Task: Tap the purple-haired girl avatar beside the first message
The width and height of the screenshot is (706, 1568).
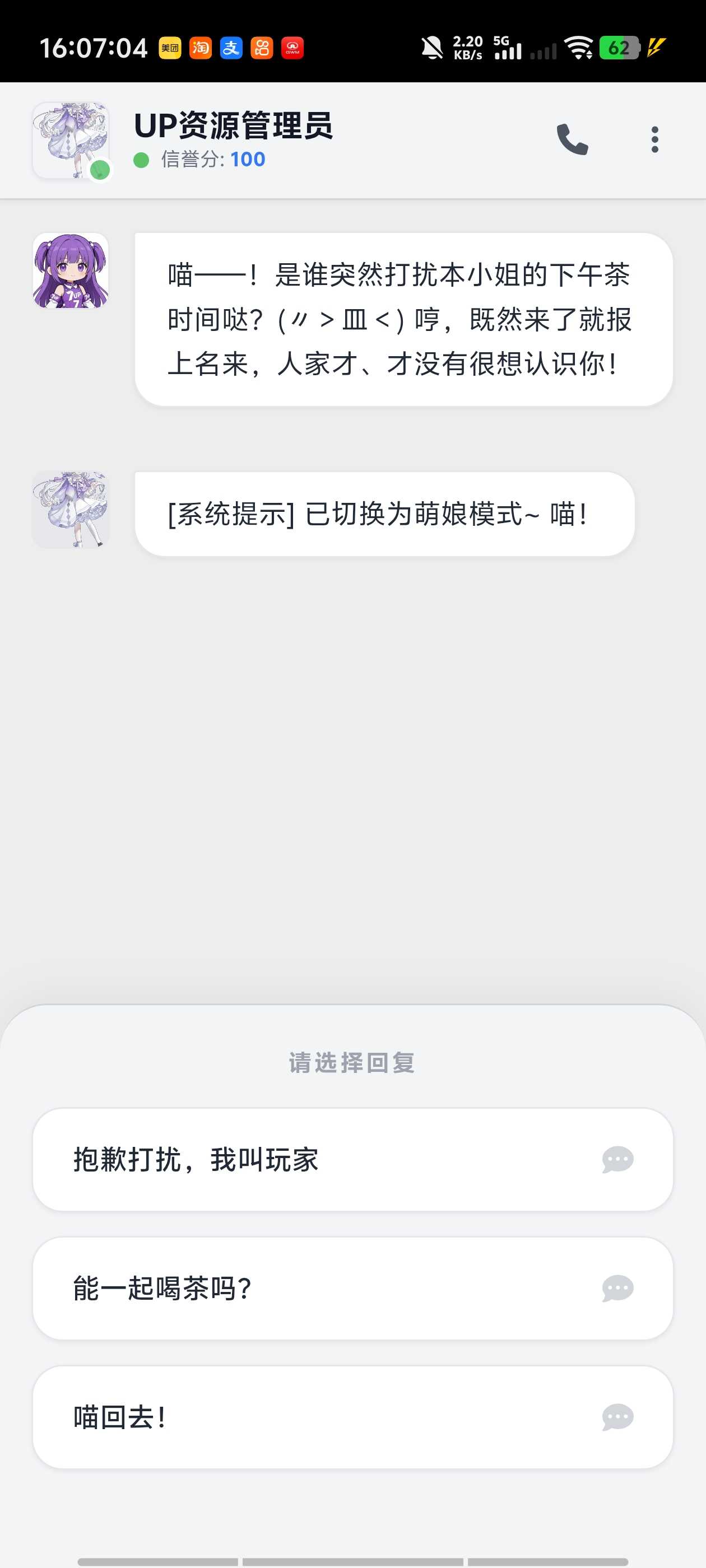Action: [x=71, y=271]
